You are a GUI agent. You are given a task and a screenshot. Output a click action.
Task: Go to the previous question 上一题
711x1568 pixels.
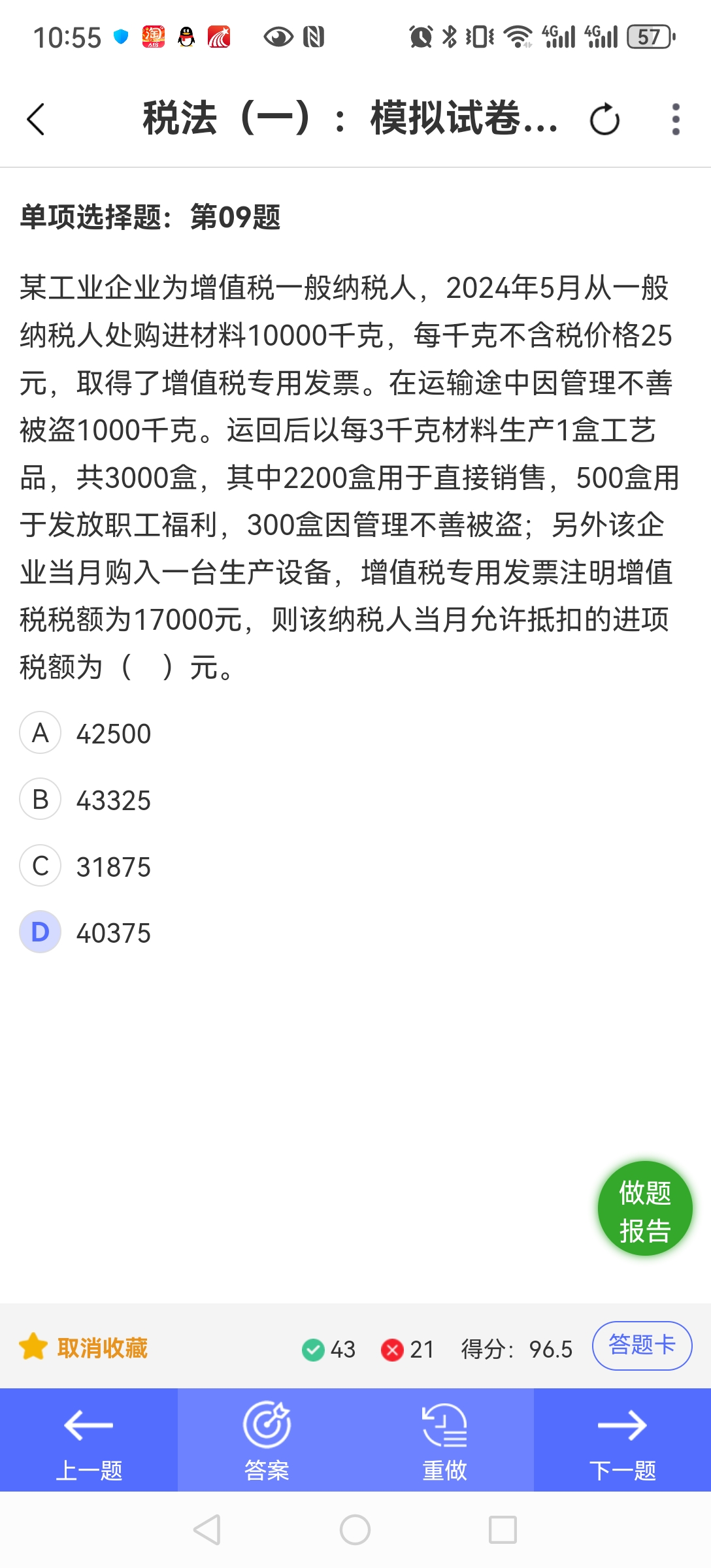89,1441
